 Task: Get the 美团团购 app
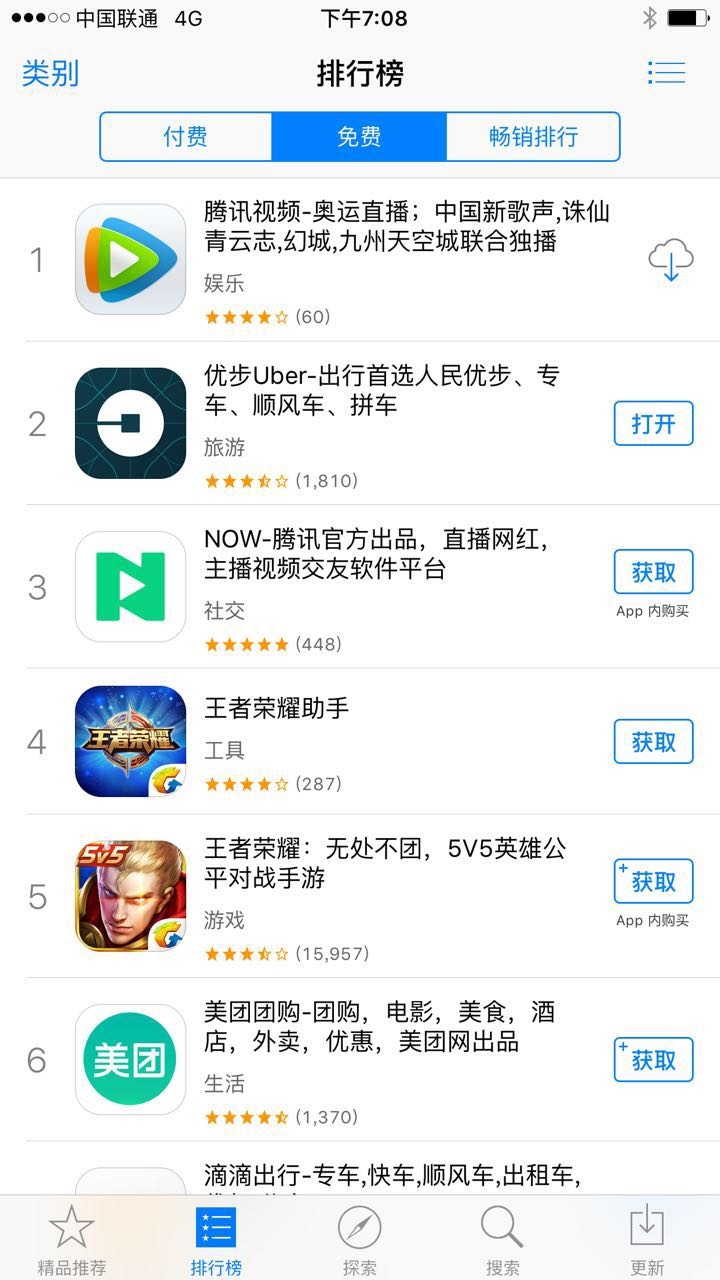click(653, 1060)
